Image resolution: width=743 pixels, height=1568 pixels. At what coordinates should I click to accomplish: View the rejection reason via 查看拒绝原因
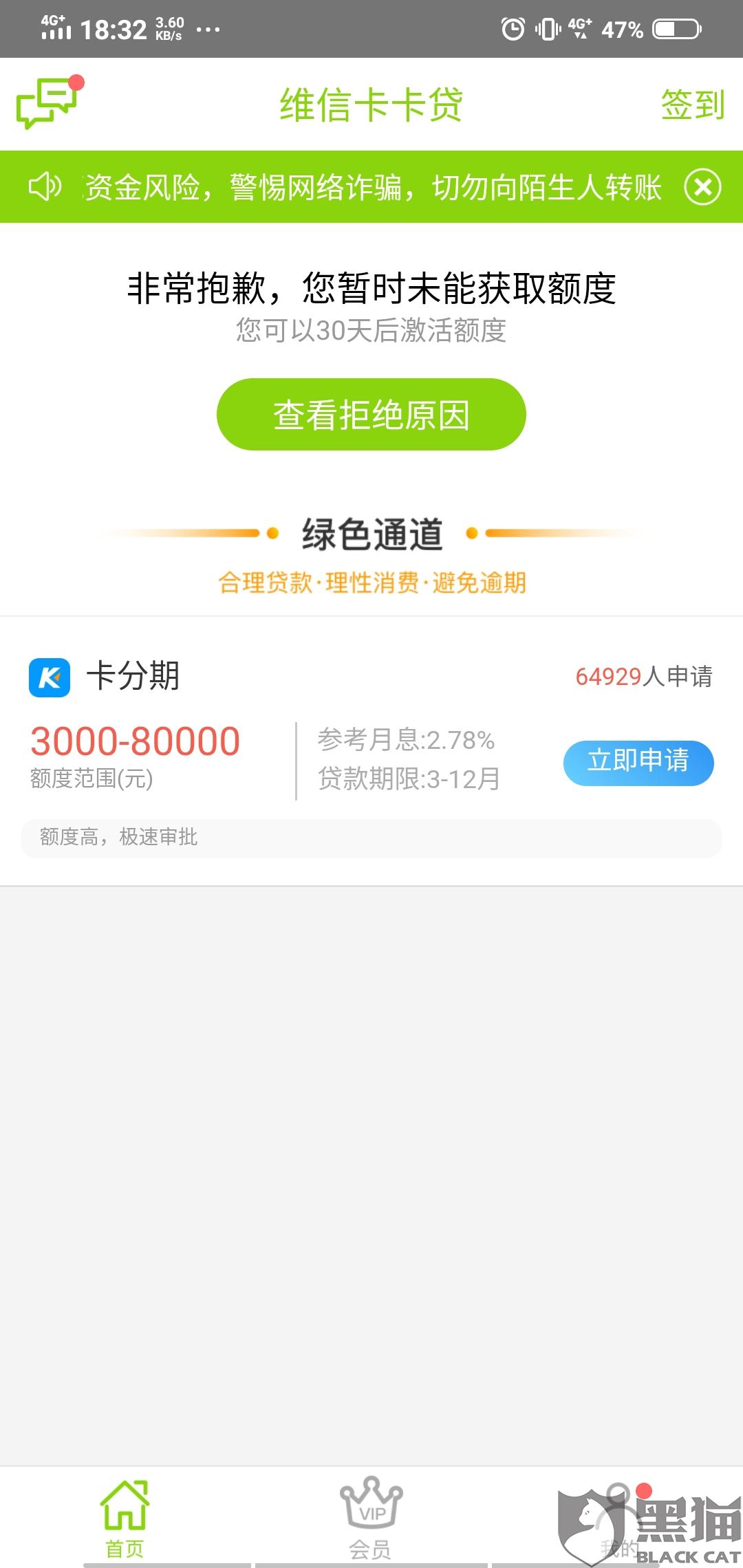click(371, 415)
